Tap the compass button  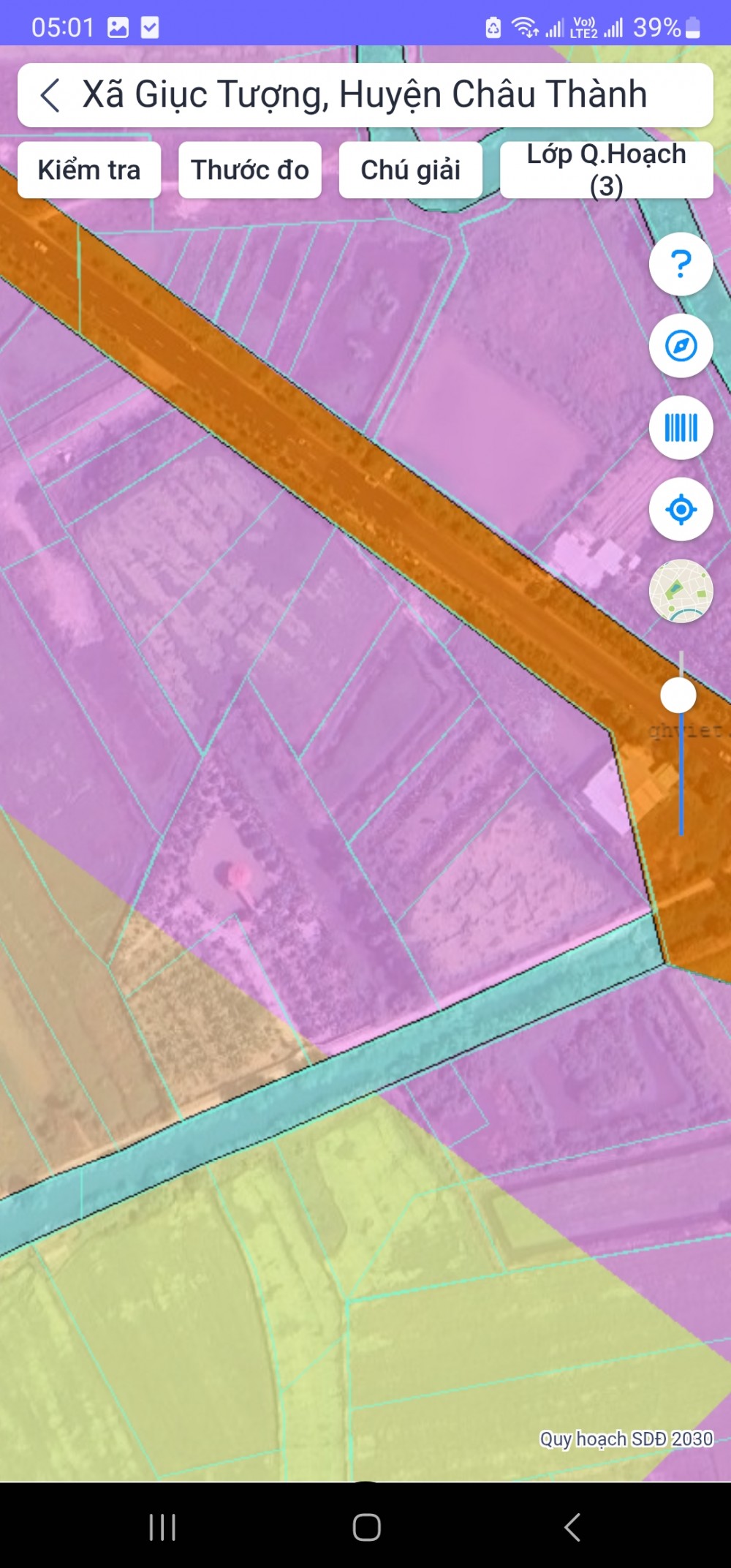(681, 346)
